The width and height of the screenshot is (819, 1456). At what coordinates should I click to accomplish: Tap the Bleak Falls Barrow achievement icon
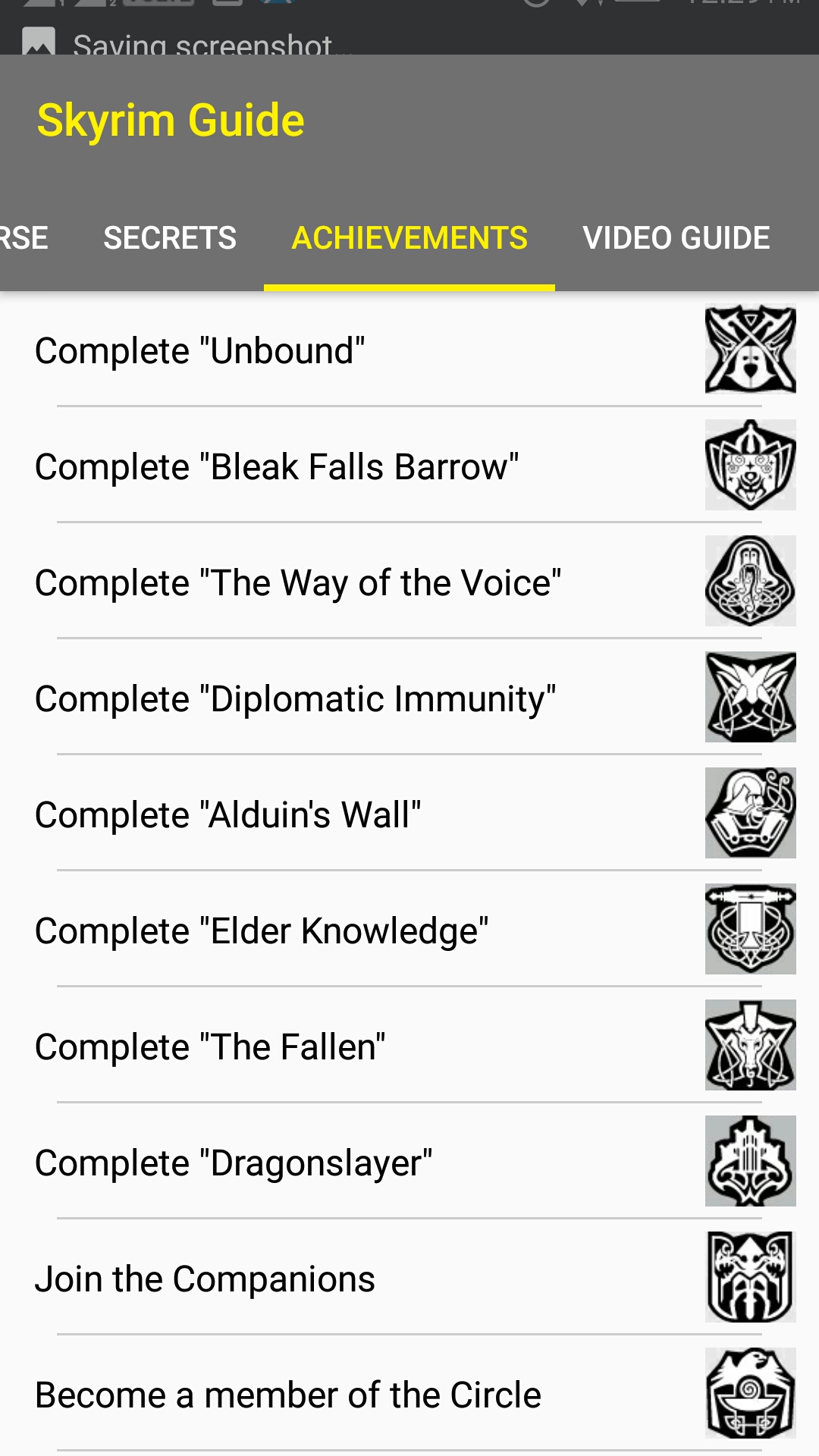tap(749, 464)
